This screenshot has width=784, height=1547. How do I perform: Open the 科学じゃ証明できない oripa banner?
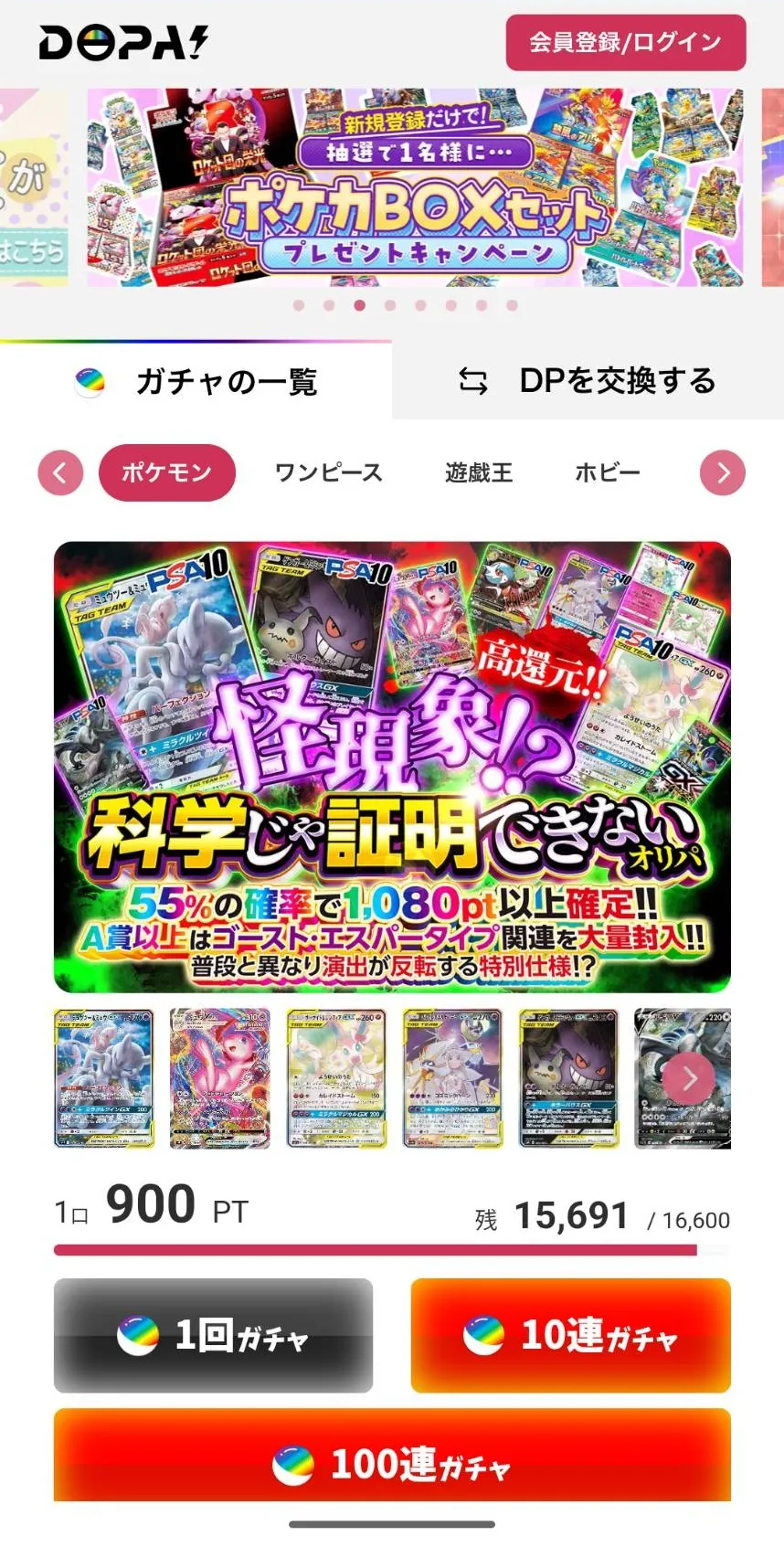click(x=392, y=768)
